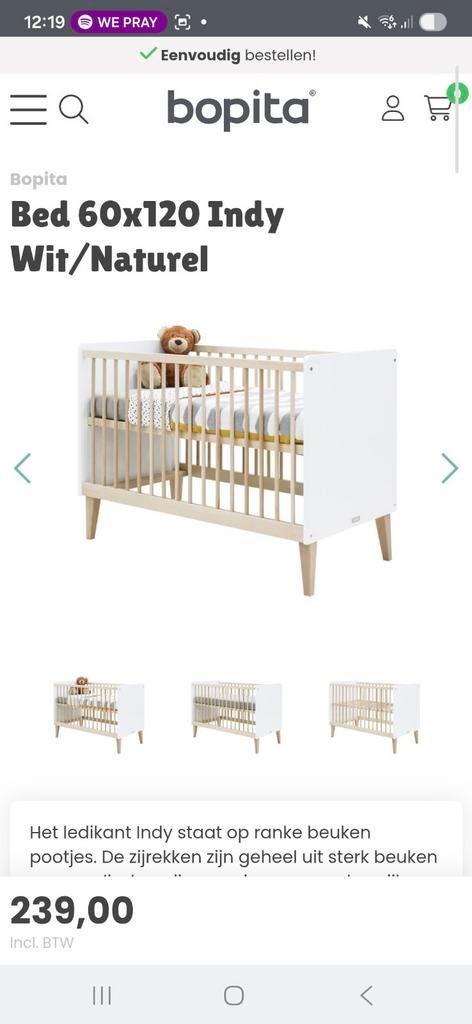Go to the system home screen
Image resolution: width=472 pixels, height=1024 pixels.
pos(234,996)
